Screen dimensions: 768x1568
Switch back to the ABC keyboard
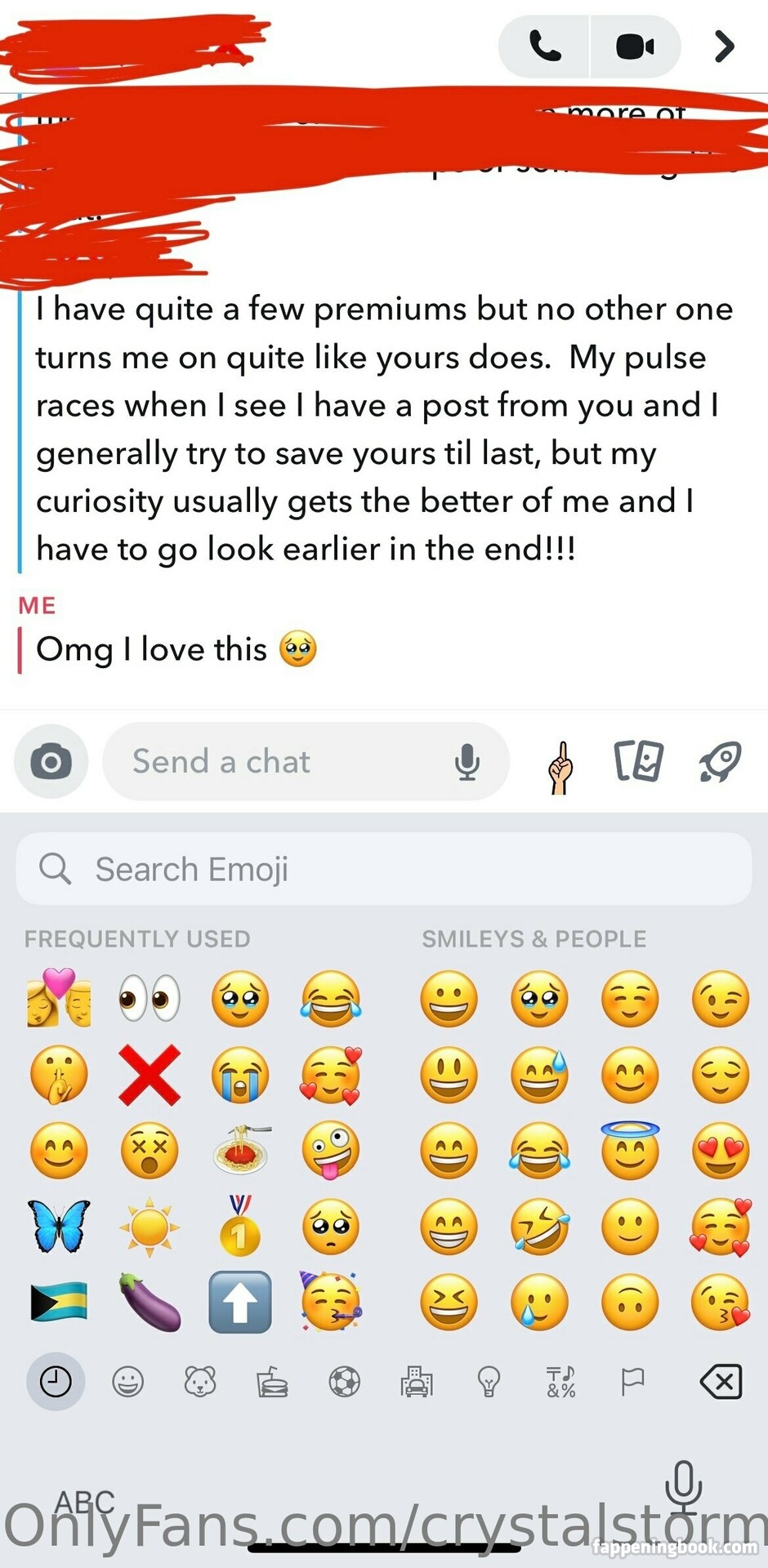coord(85,1501)
